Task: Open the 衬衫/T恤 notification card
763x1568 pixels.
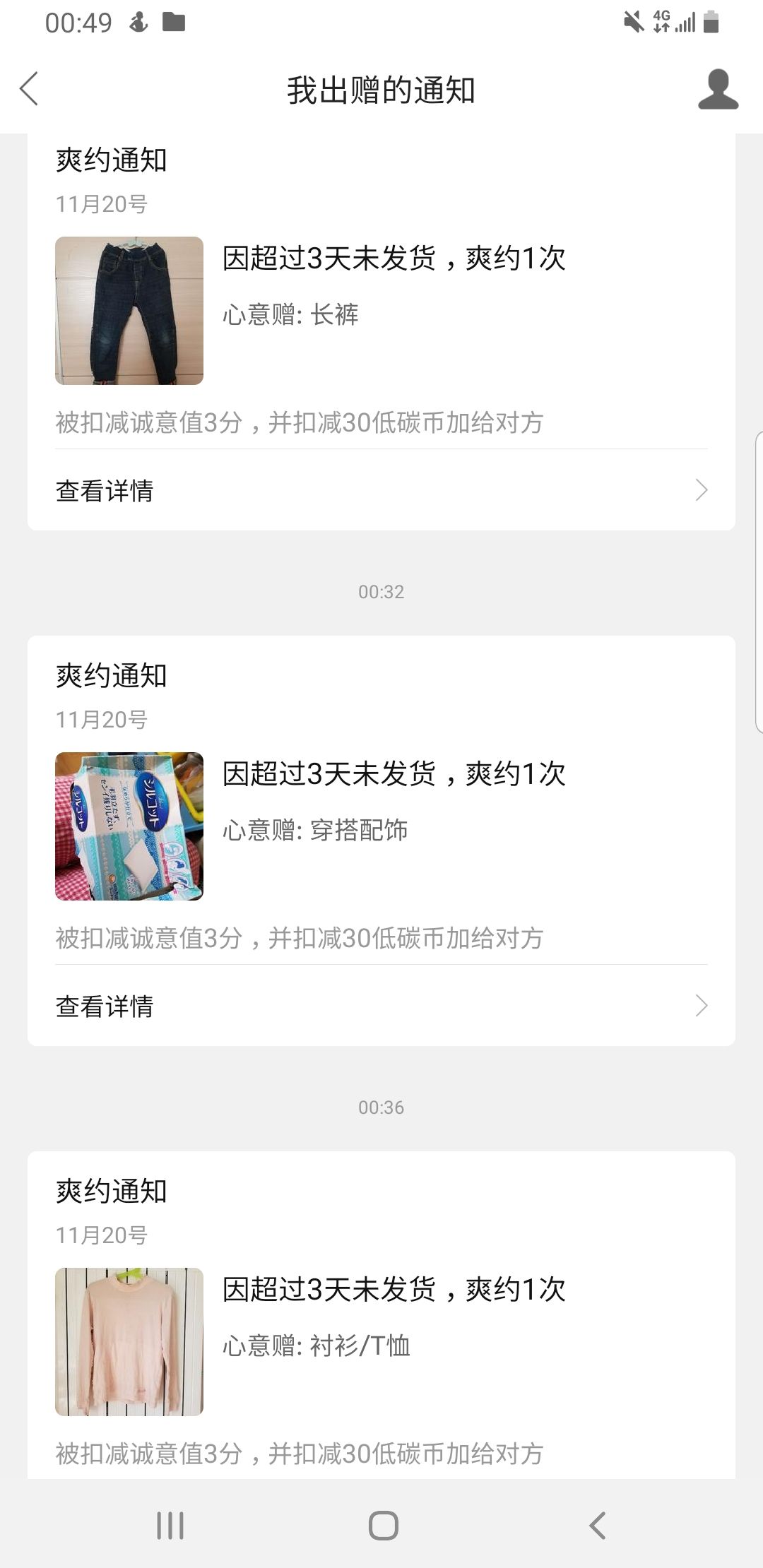Action: pyautogui.click(x=381, y=1315)
